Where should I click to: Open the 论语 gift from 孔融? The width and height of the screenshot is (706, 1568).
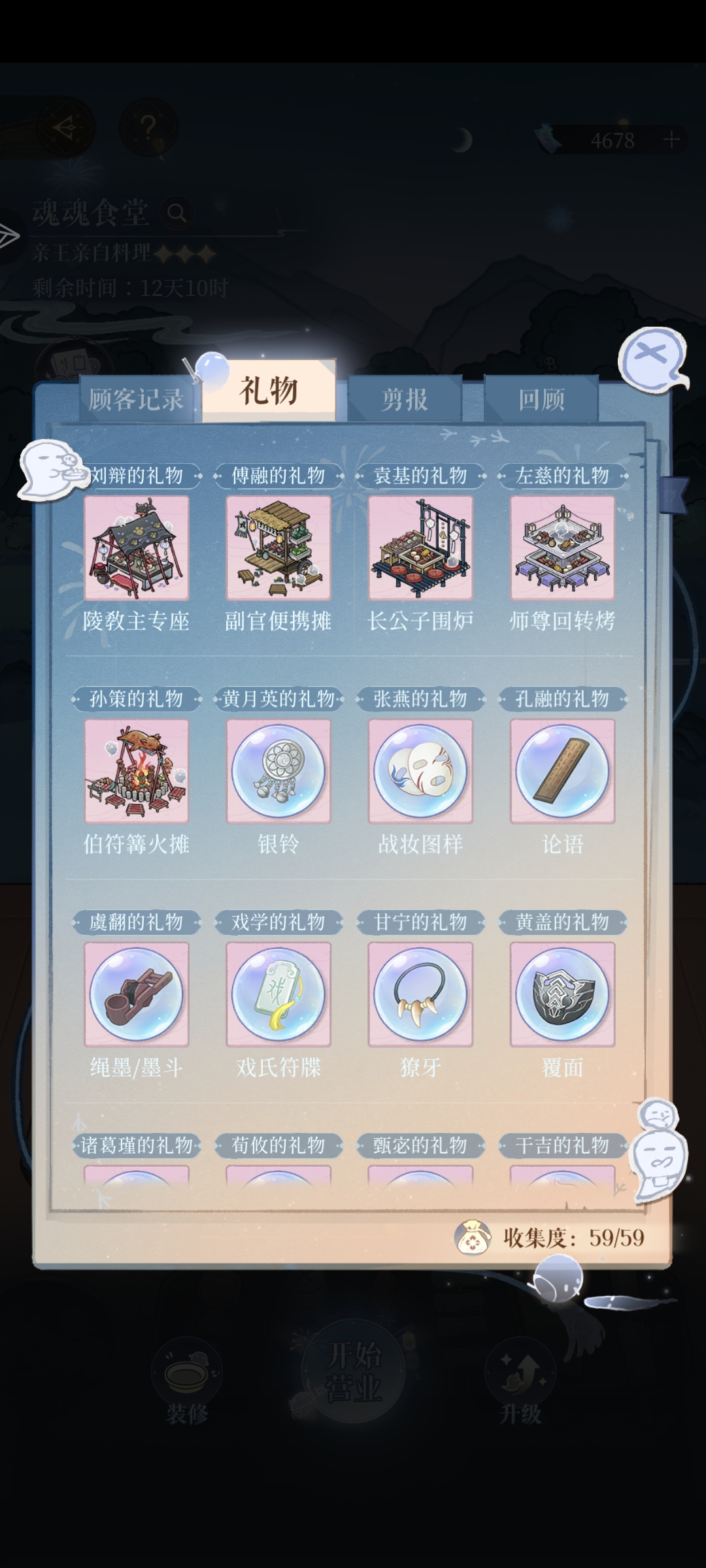pyautogui.click(x=562, y=772)
